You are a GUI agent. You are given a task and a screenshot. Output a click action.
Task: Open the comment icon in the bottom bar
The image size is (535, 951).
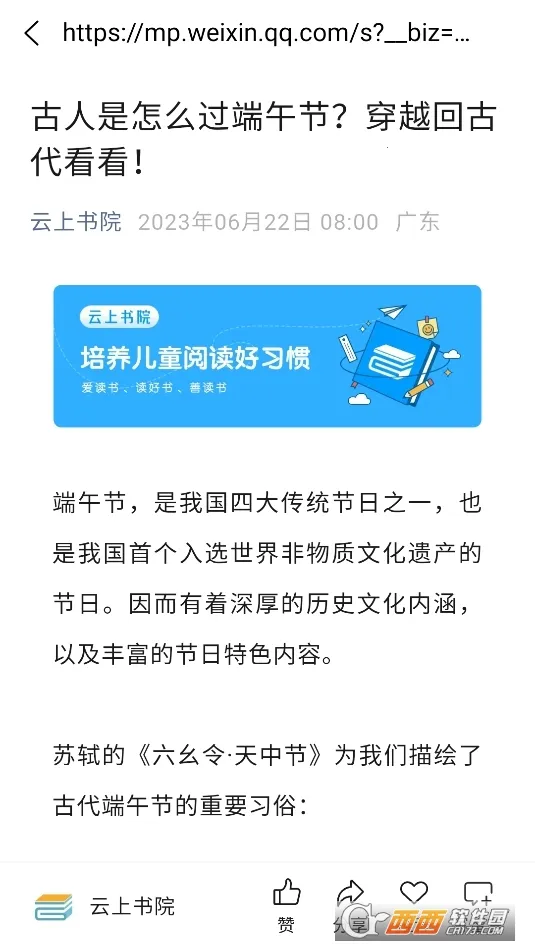coord(478,893)
